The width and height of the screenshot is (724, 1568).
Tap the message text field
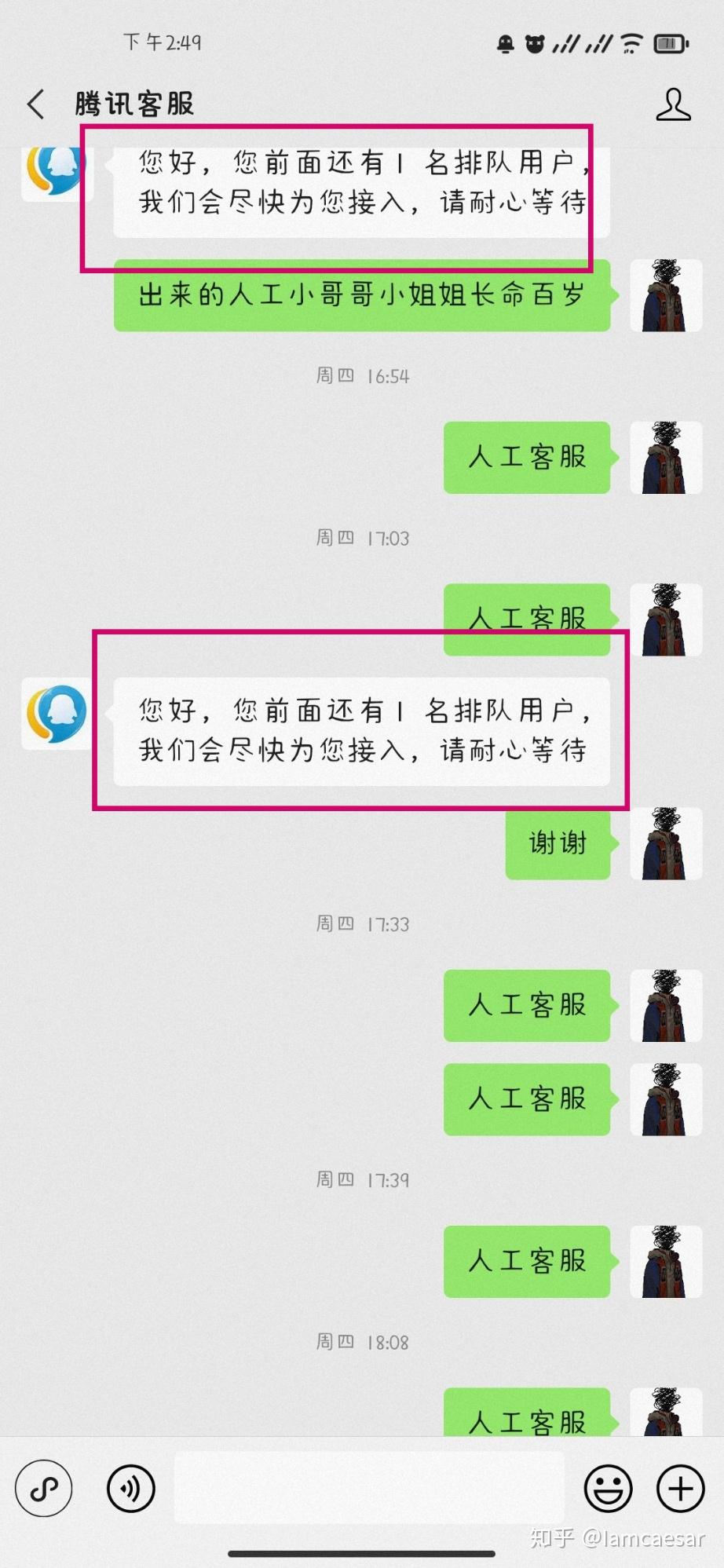coord(369,1488)
